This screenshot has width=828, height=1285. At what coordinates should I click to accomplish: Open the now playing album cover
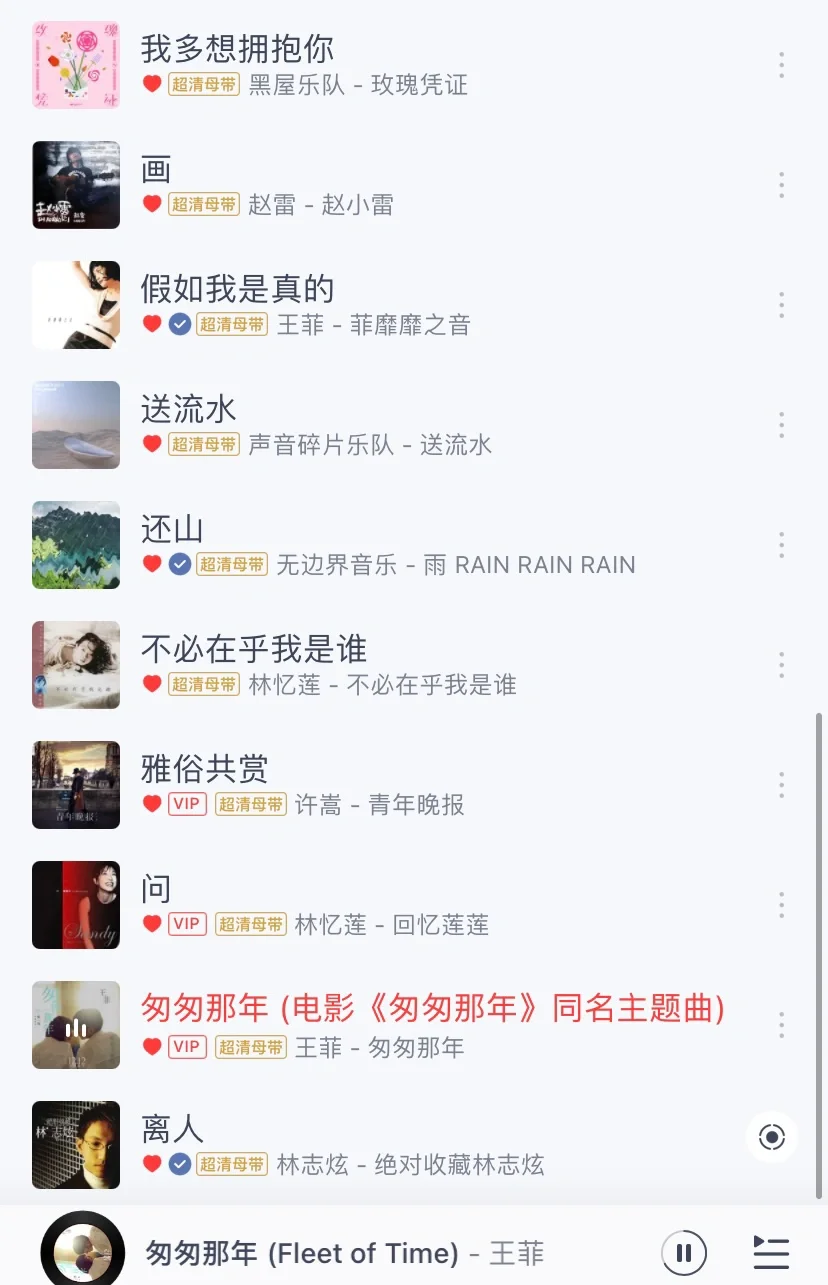click(82, 1250)
